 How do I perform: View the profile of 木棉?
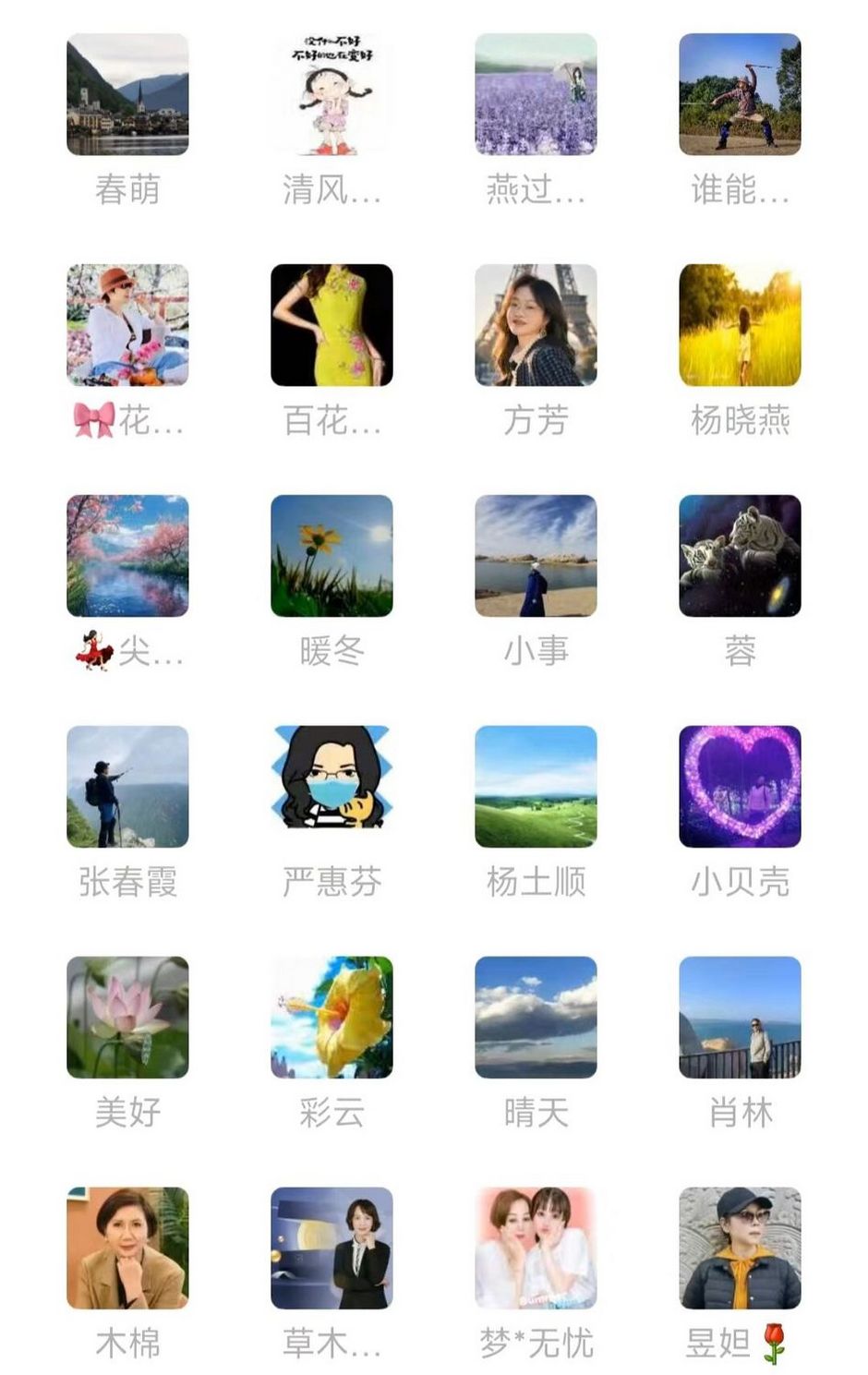(x=127, y=1248)
